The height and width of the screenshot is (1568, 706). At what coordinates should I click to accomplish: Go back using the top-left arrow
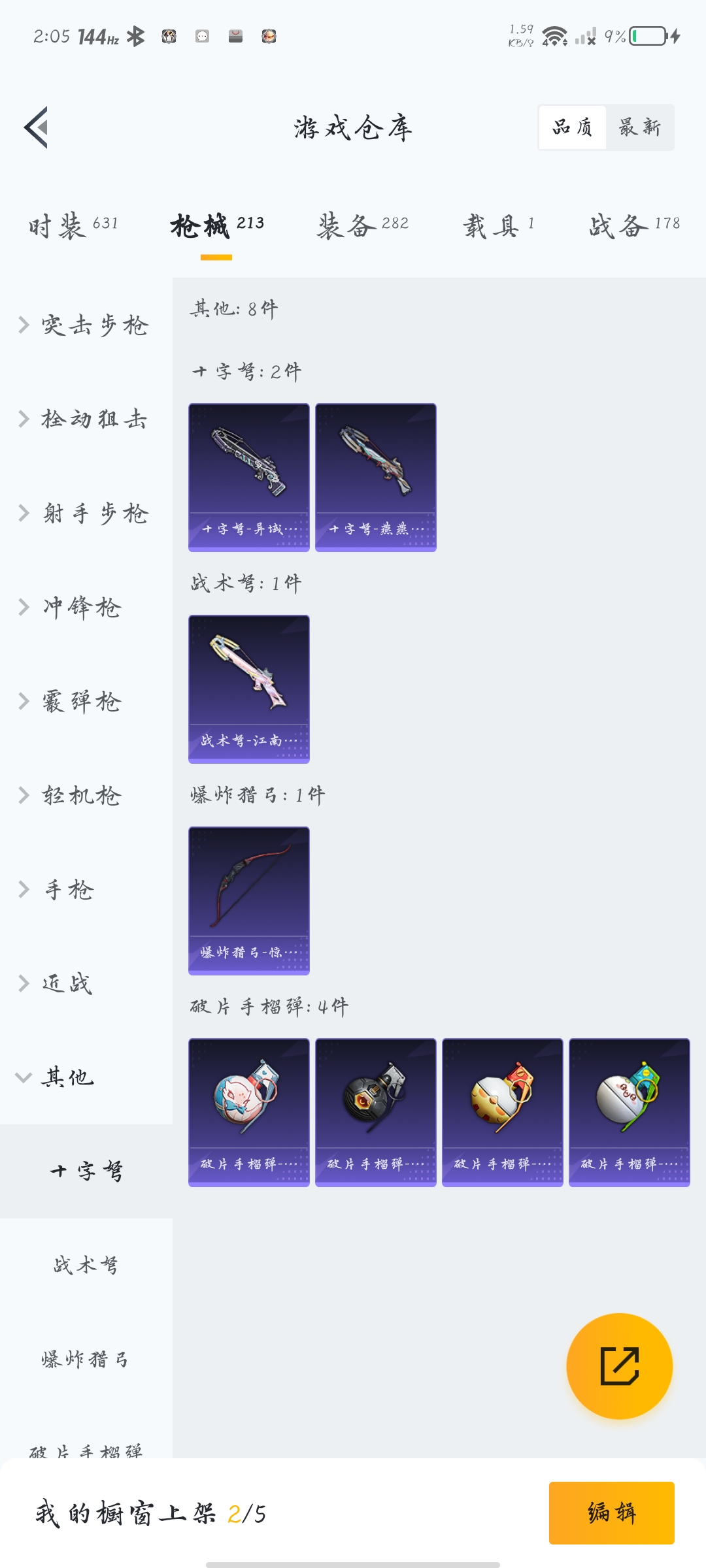[x=37, y=127]
